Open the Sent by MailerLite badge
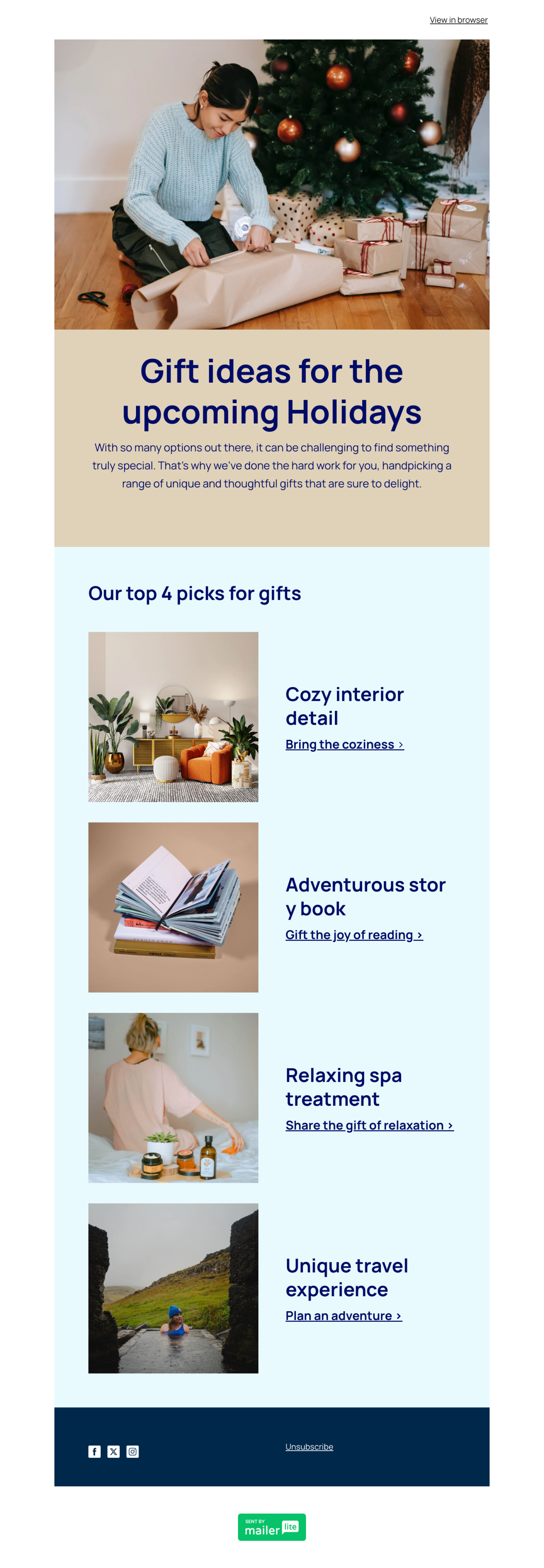The image size is (544, 1568). click(272, 1527)
